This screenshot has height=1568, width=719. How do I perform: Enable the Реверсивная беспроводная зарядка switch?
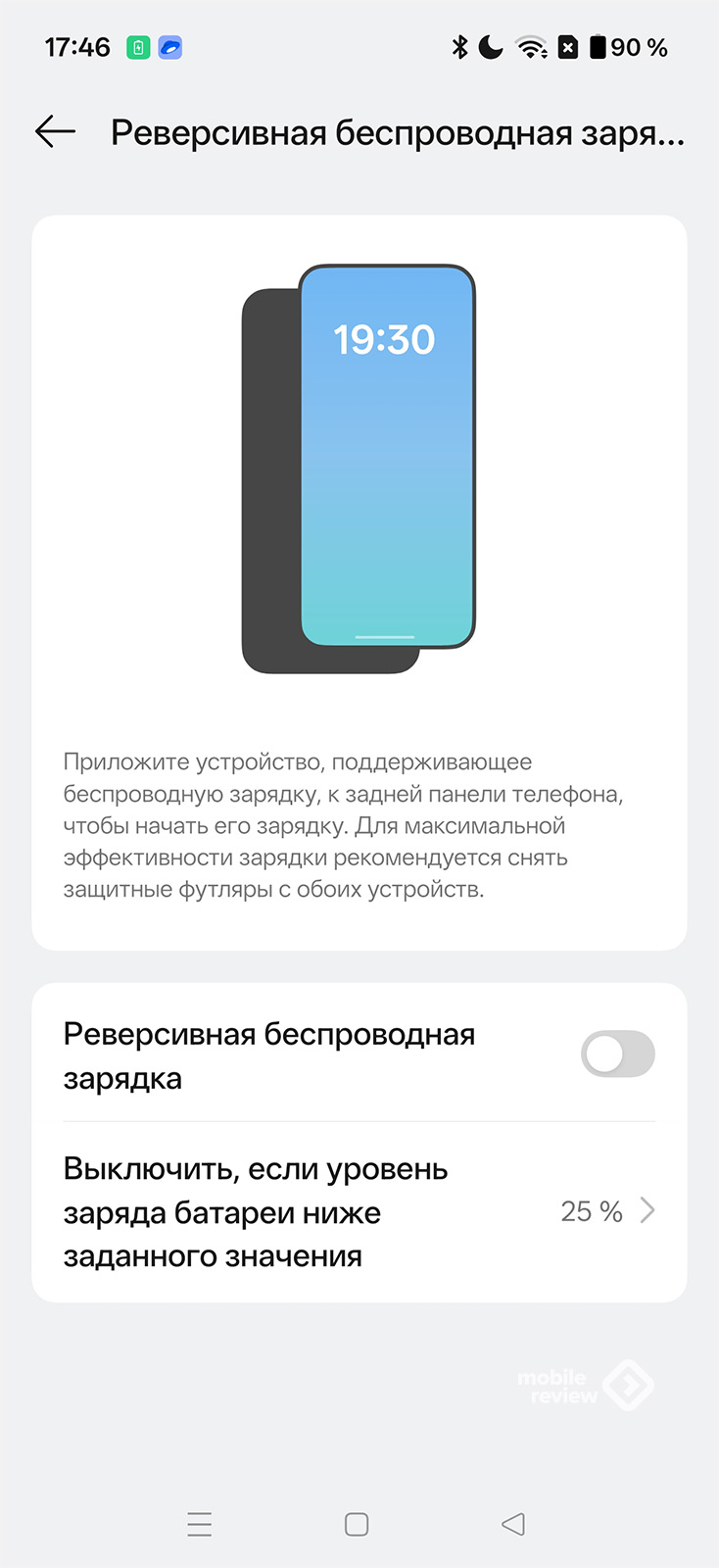[617, 1054]
